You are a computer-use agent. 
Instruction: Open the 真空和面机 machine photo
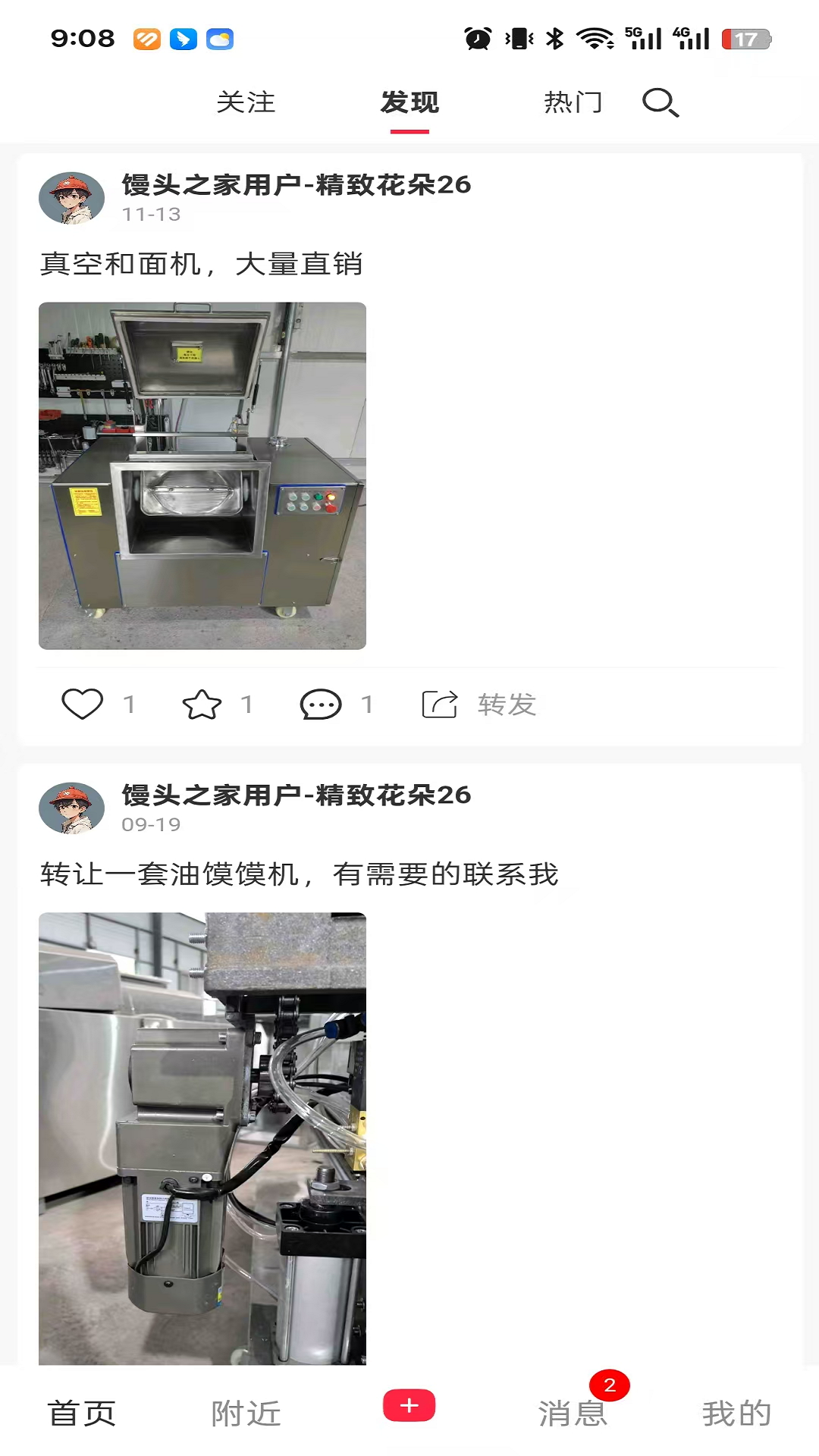202,475
